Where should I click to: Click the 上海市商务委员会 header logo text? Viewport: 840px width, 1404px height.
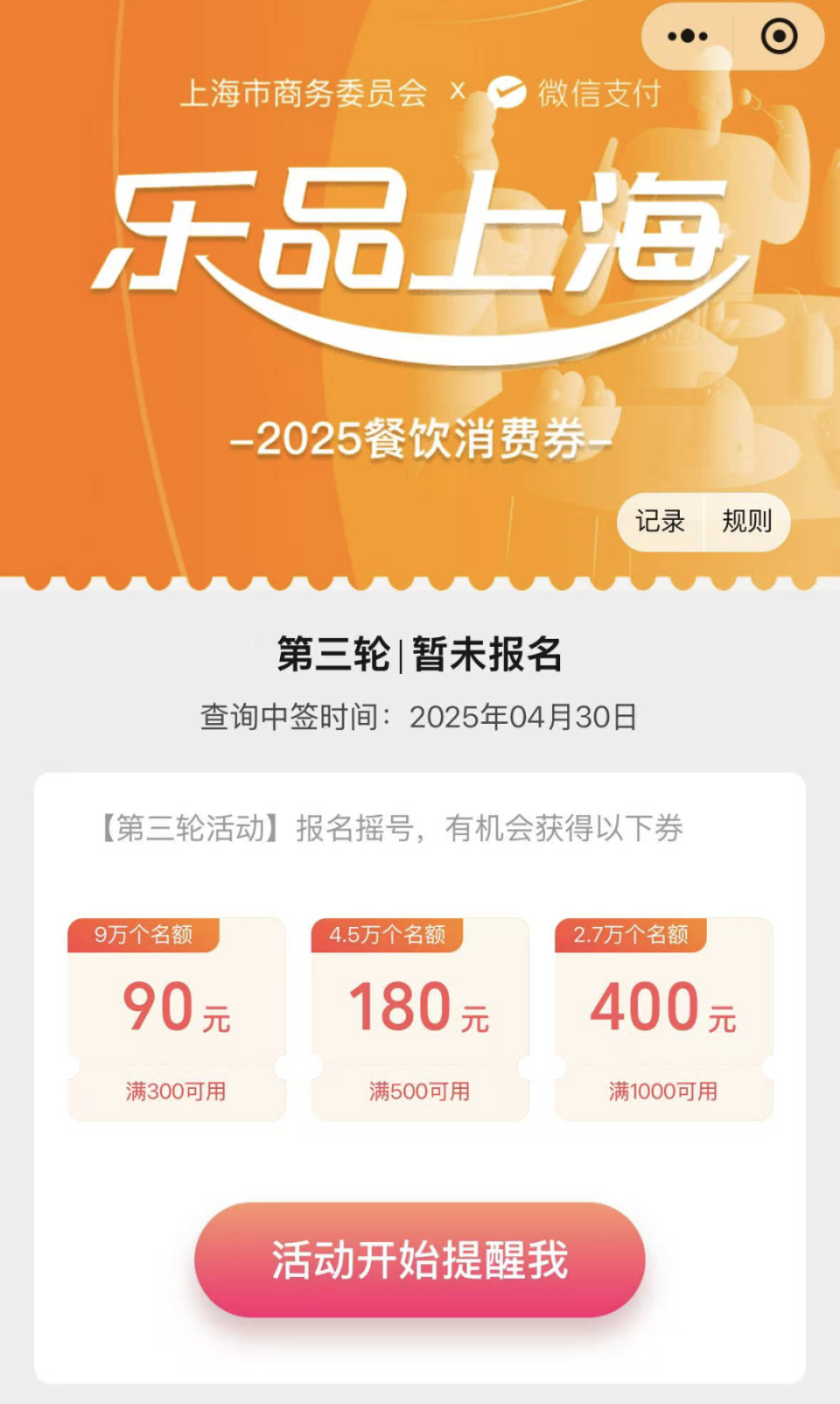304,92
